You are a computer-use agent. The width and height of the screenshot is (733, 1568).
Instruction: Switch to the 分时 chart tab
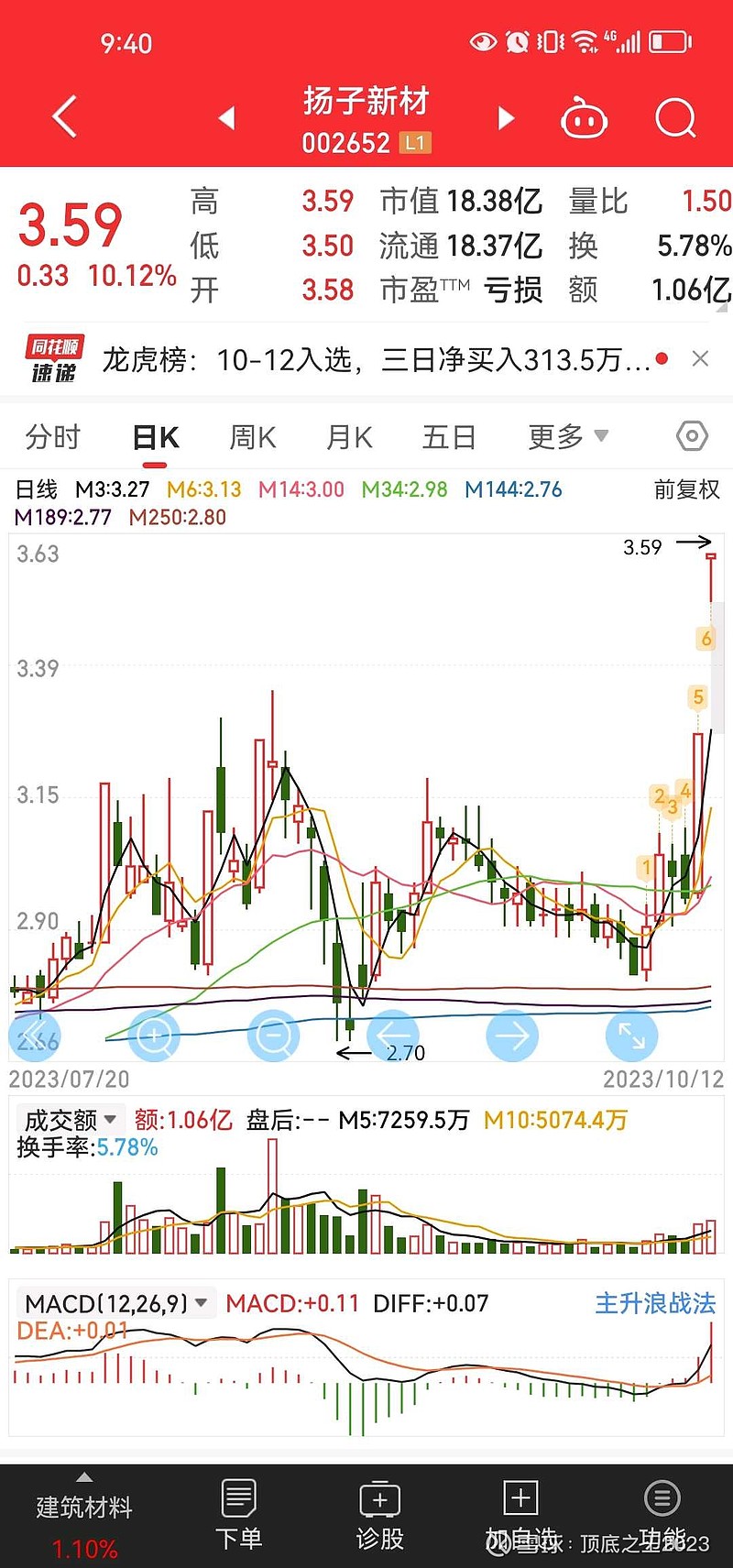click(53, 437)
